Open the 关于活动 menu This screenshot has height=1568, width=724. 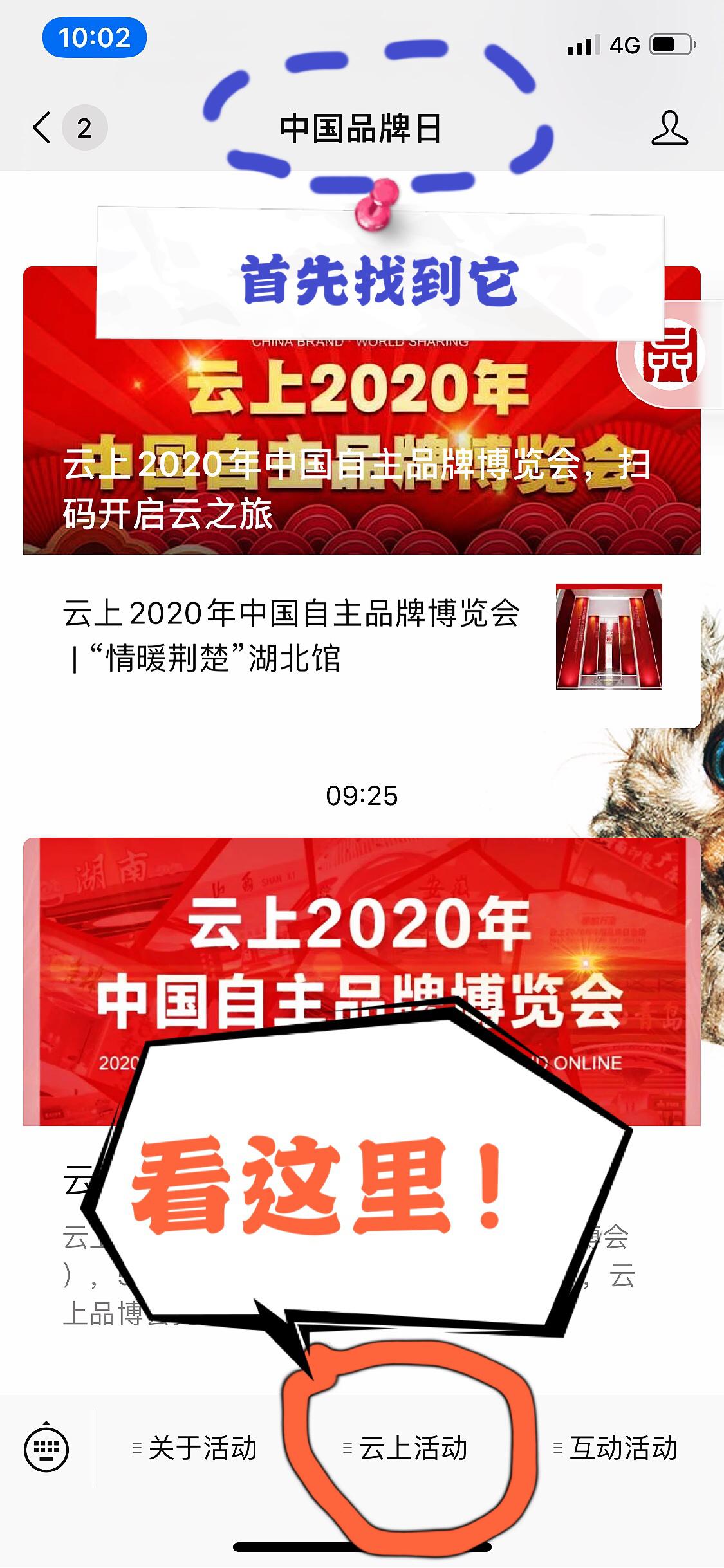195,1448
